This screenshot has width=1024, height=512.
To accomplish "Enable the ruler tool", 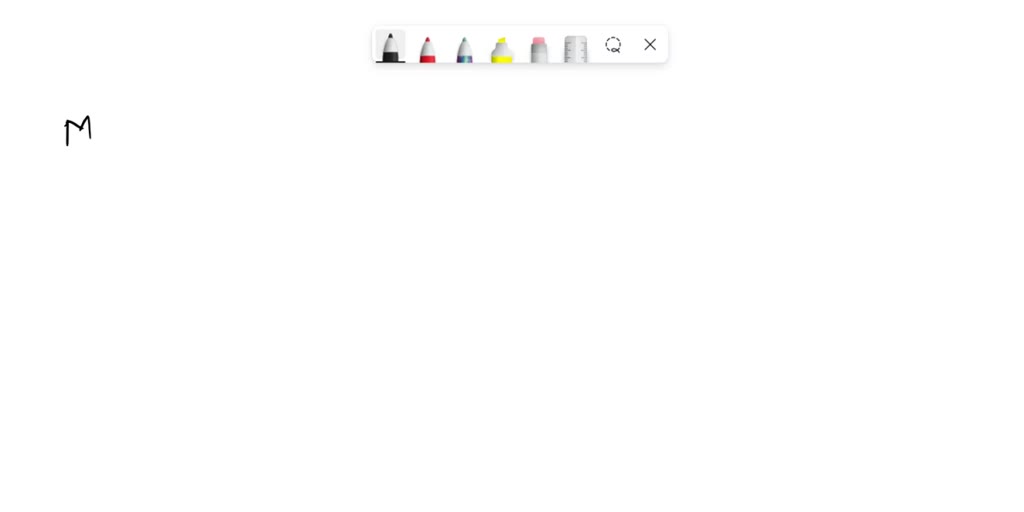I will (575, 49).
